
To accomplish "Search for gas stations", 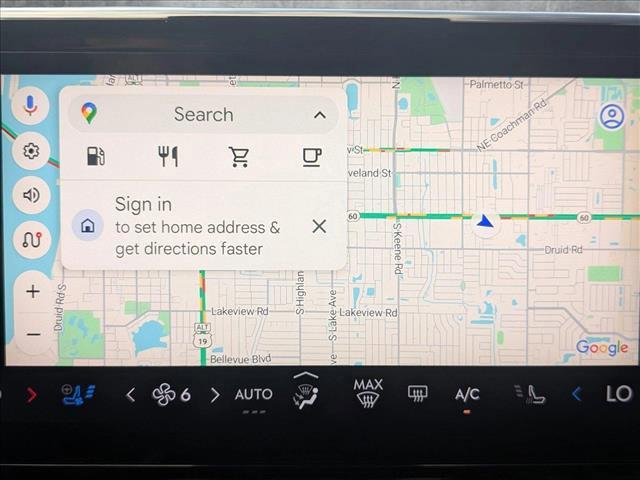I will point(96,156).
